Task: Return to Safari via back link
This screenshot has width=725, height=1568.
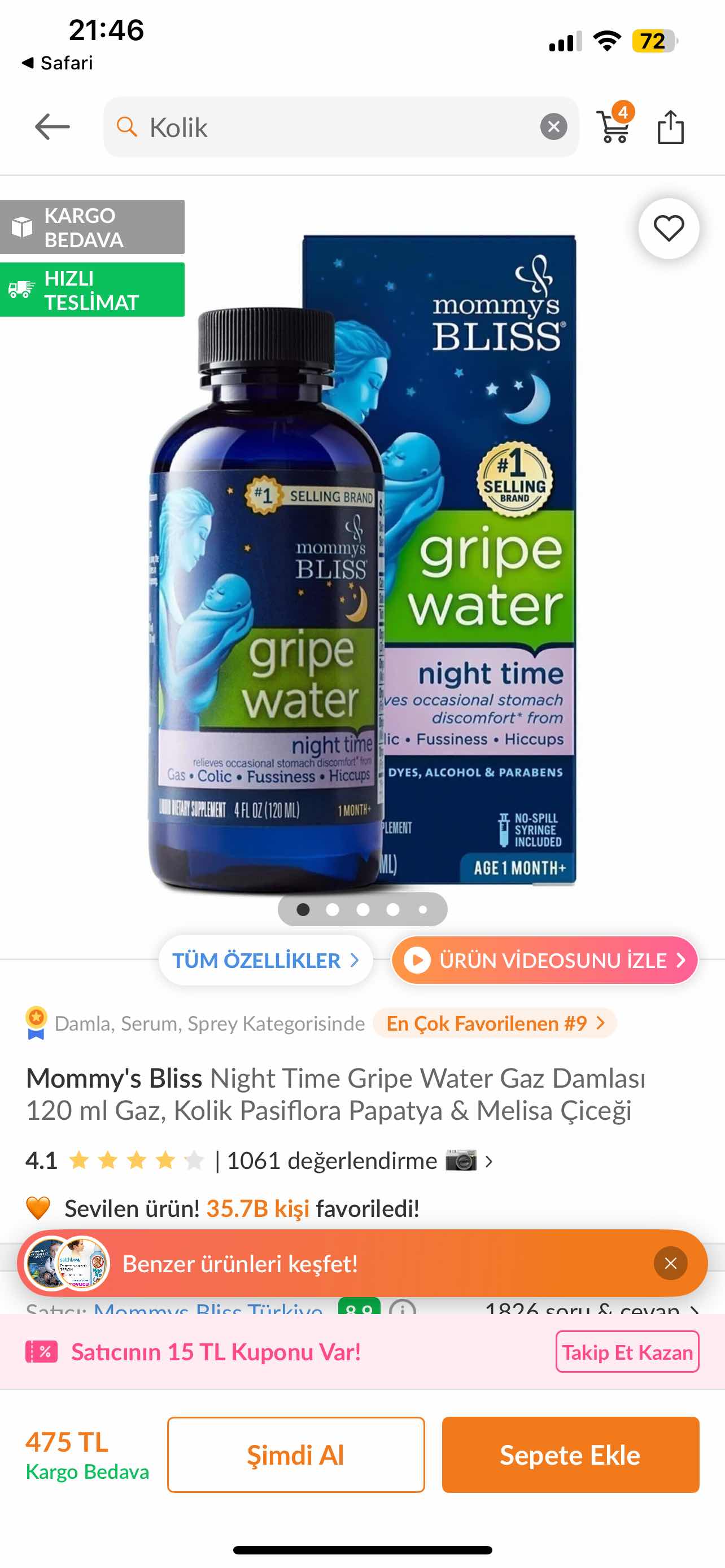Action: click(x=57, y=63)
